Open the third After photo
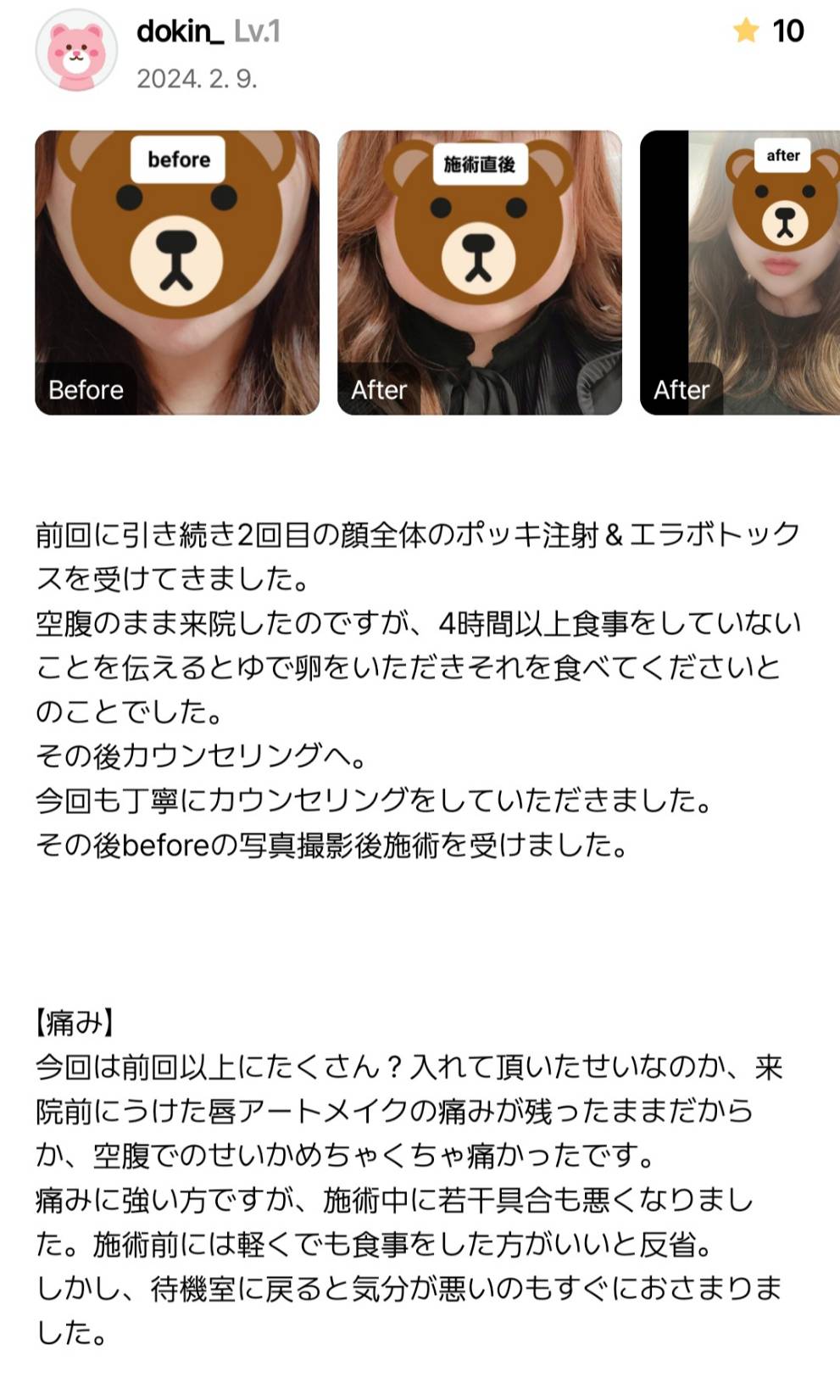 742,272
